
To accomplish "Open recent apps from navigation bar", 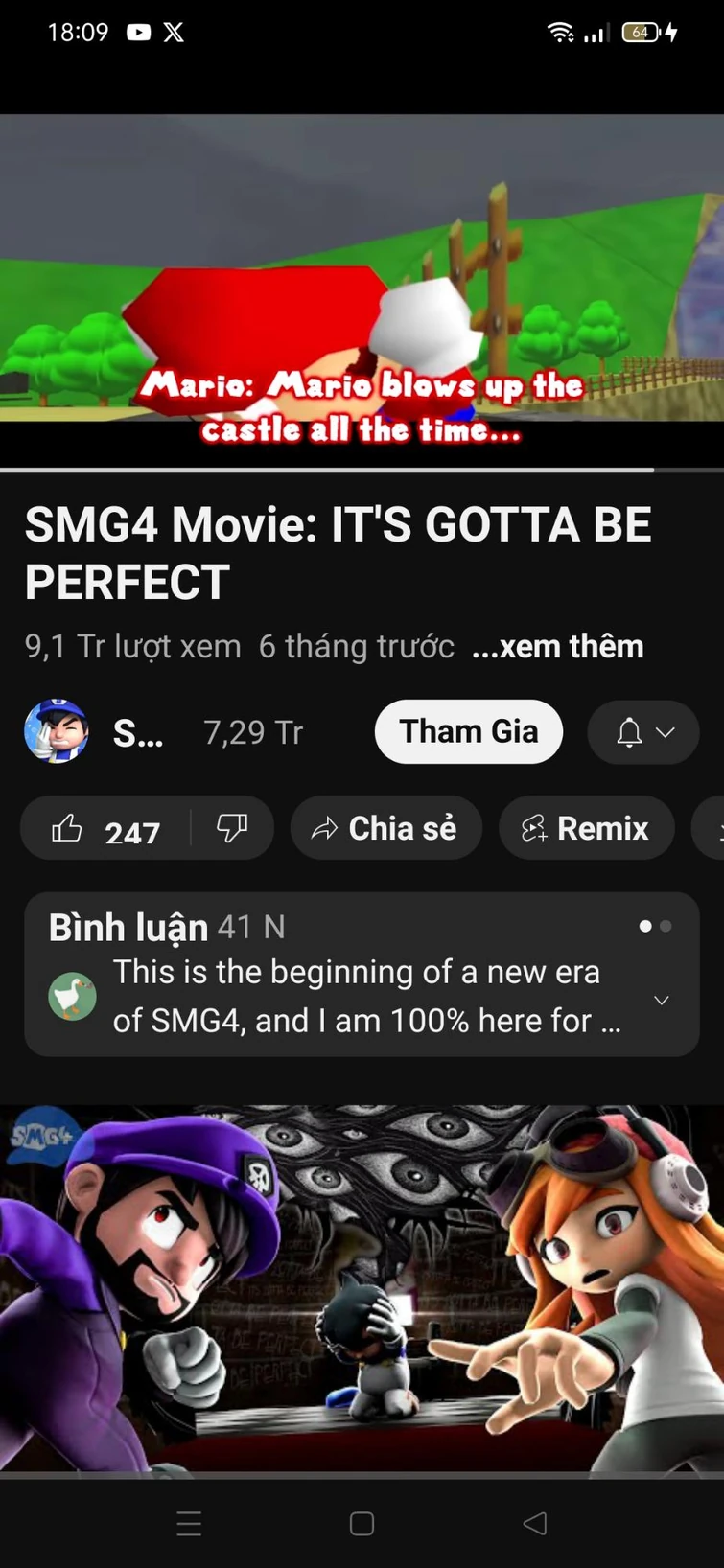I will 189,1523.
